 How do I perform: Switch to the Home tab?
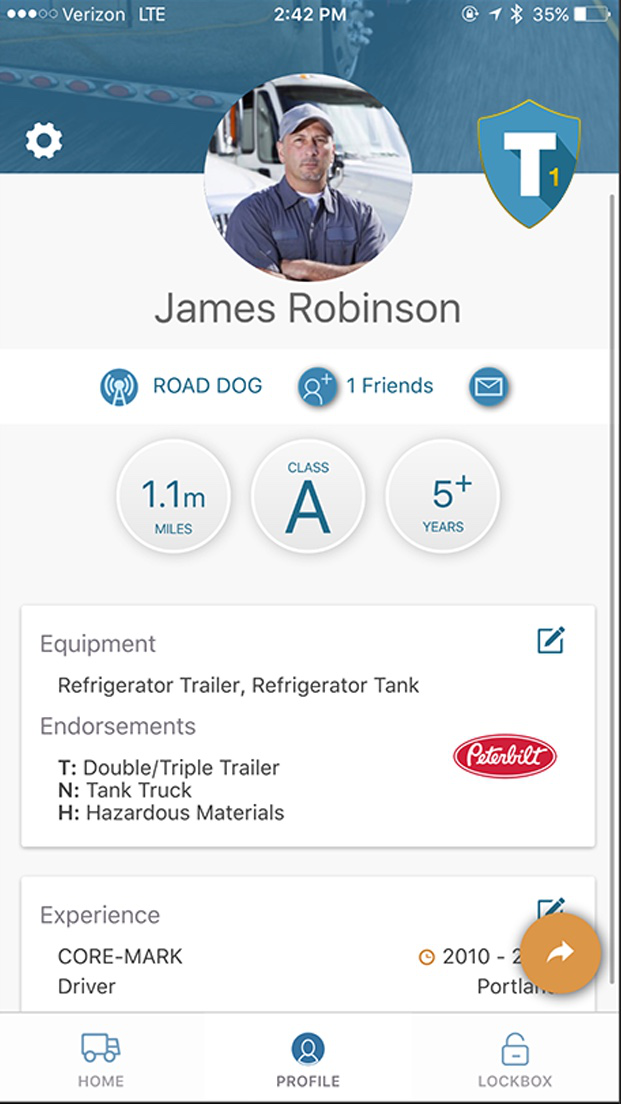click(101, 1059)
